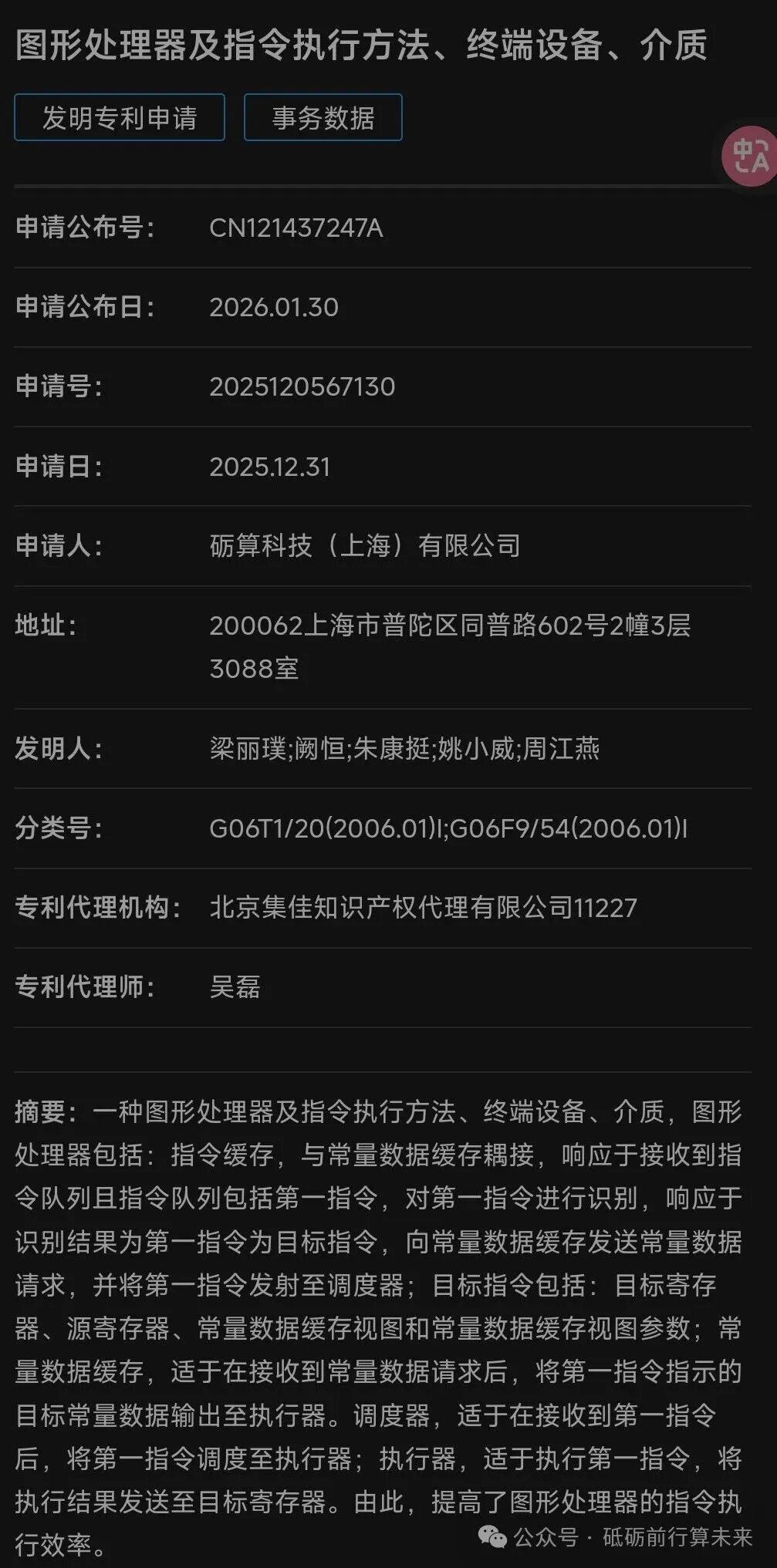Switch to the 事务数据 tab
Screen dimensions: 777x1568
coord(322,117)
